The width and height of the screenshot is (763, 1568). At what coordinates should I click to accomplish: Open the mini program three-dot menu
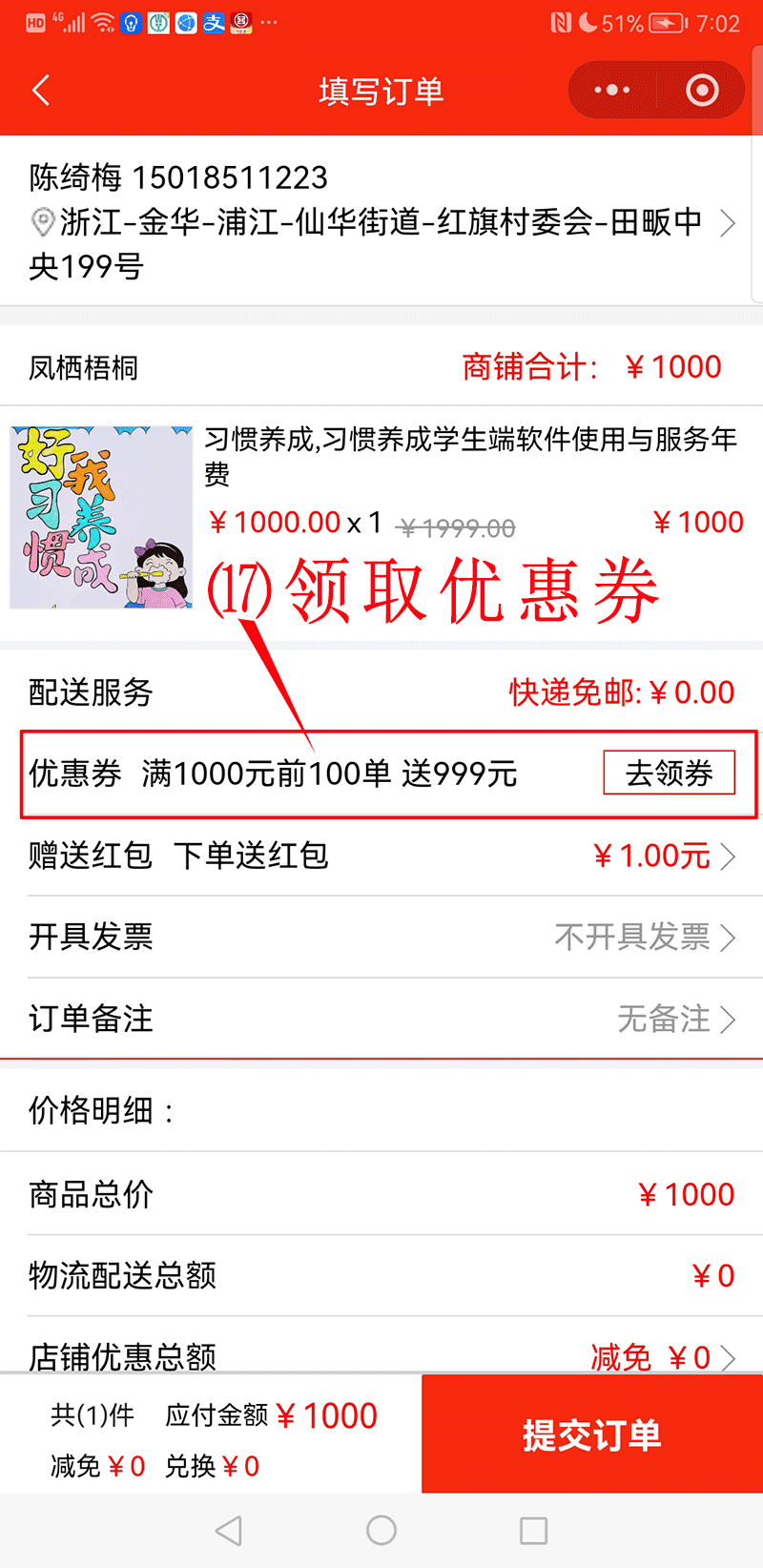tap(611, 91)
